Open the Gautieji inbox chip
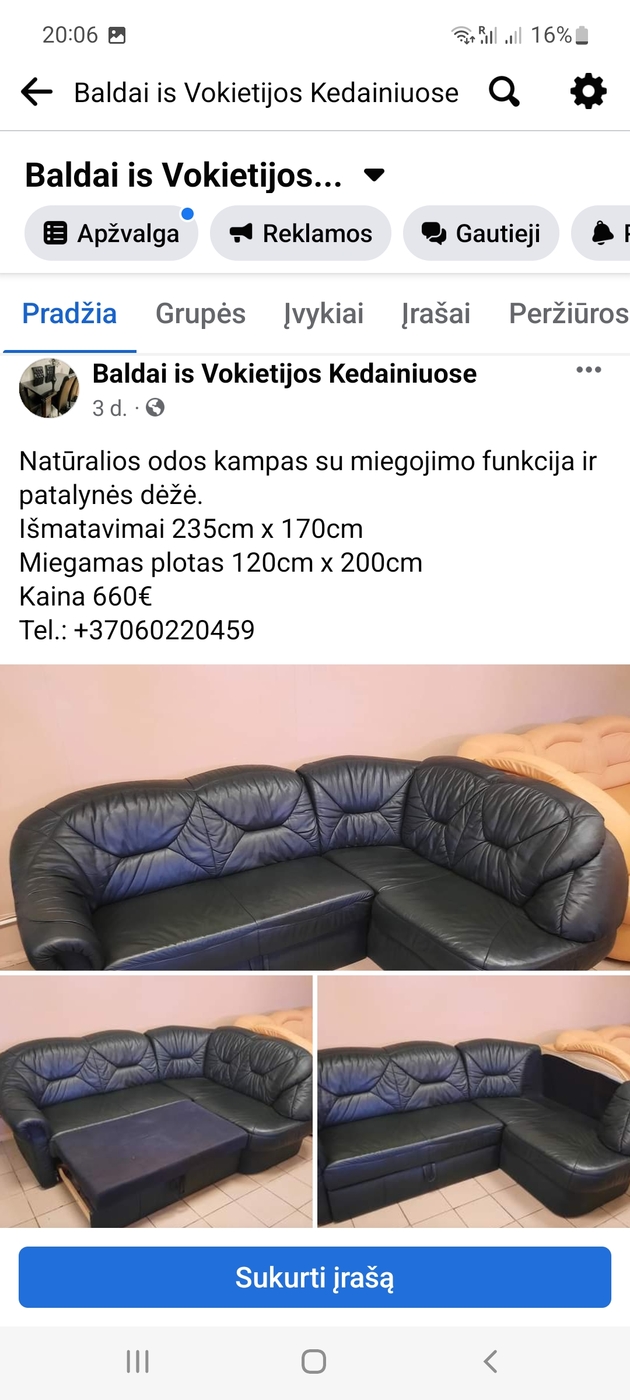The width and height of the screenshot is (630, 1400). click(481, 234)
